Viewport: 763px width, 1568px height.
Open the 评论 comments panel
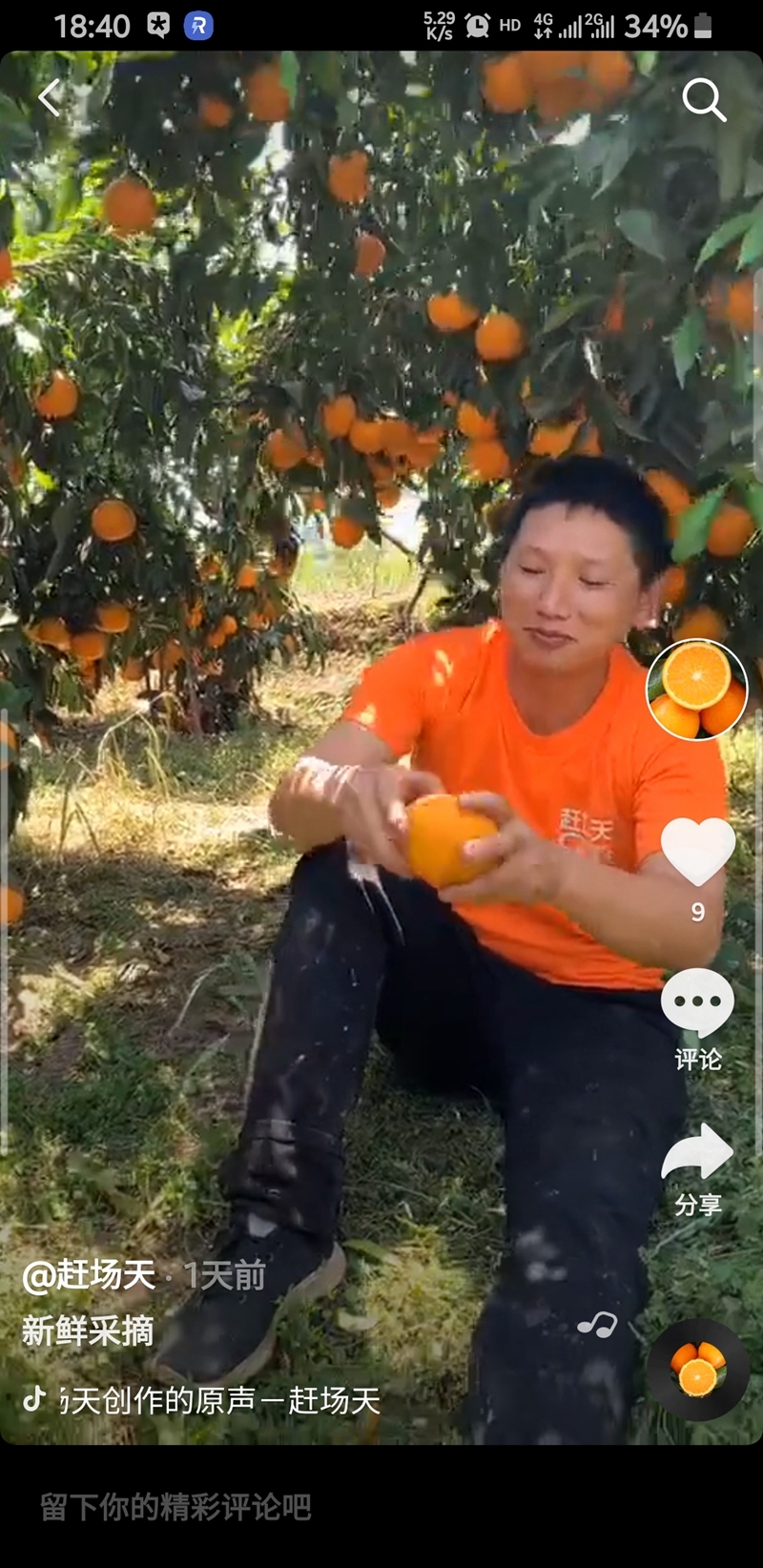coord(698,1006)
